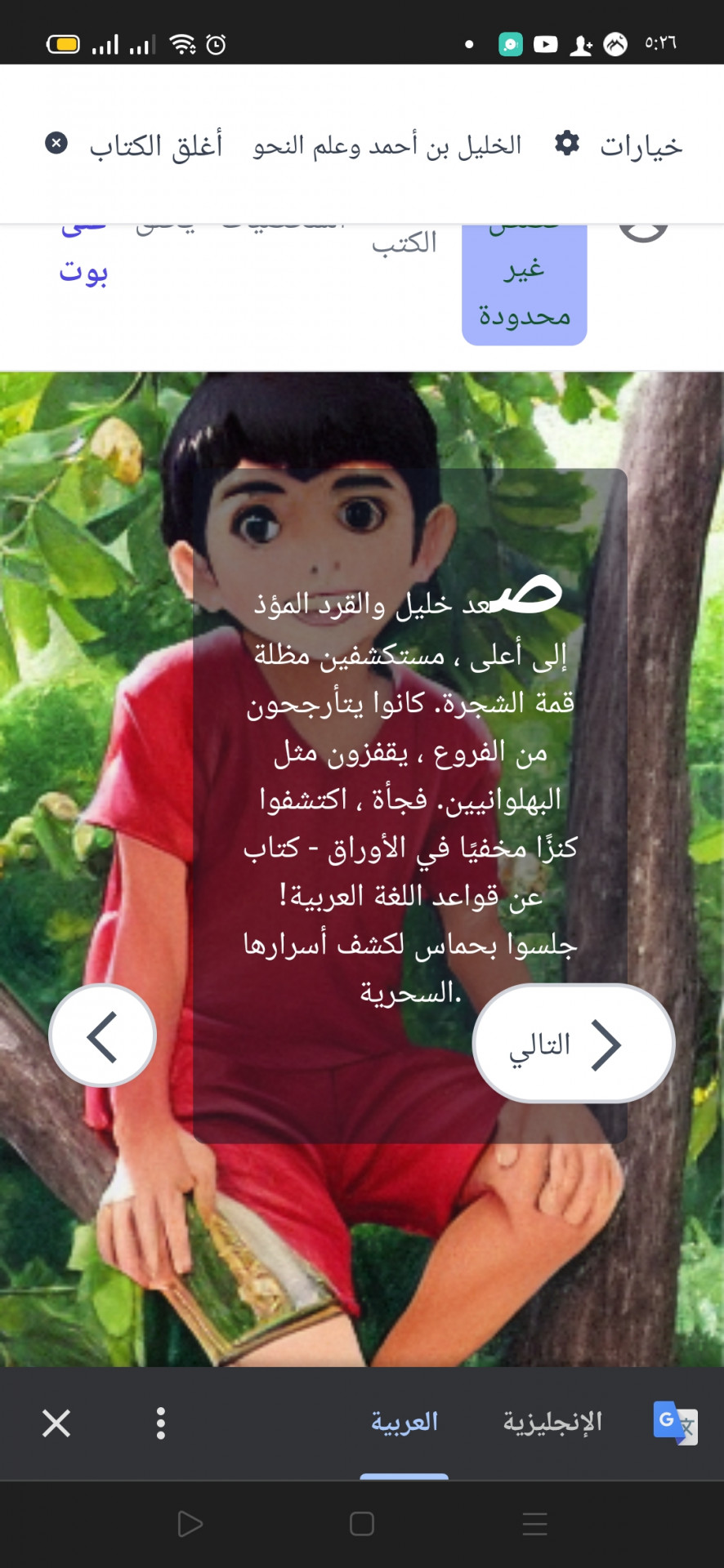Switch translation to الإنجليزية
Viewport: 724px width, 1568px height.
[552, 1422]
